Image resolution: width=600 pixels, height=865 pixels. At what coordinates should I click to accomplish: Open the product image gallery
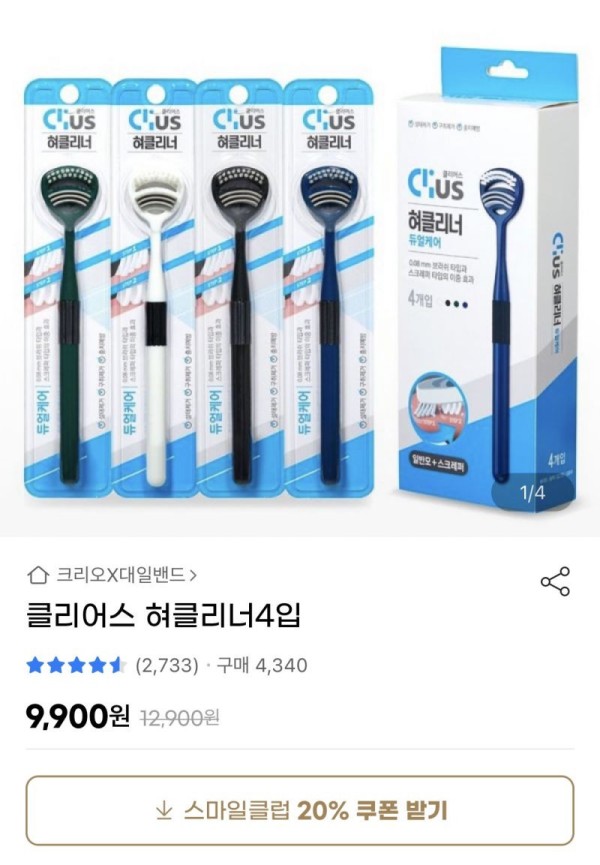tap(300, 270)
